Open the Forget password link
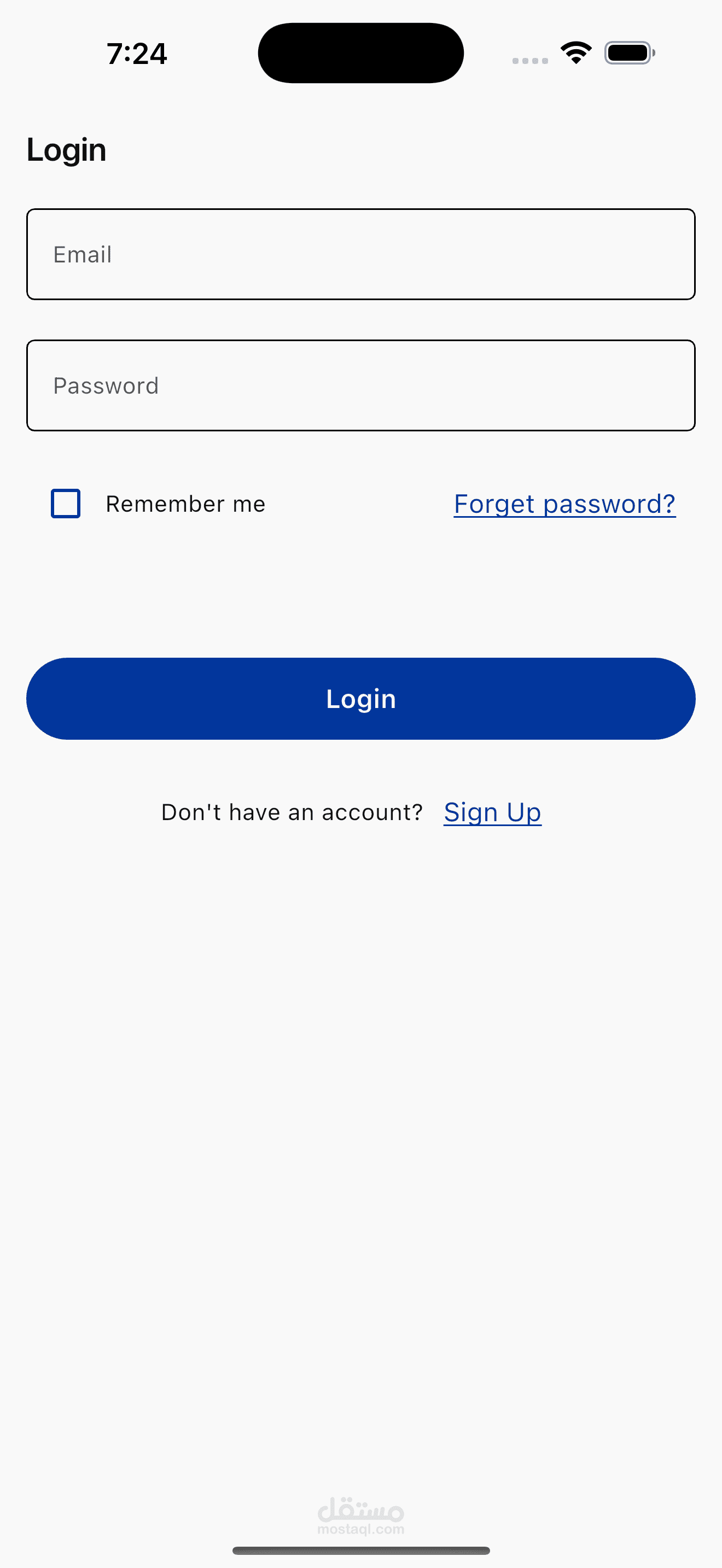This screenshot has width=722, height=1568. pos(564,504)
